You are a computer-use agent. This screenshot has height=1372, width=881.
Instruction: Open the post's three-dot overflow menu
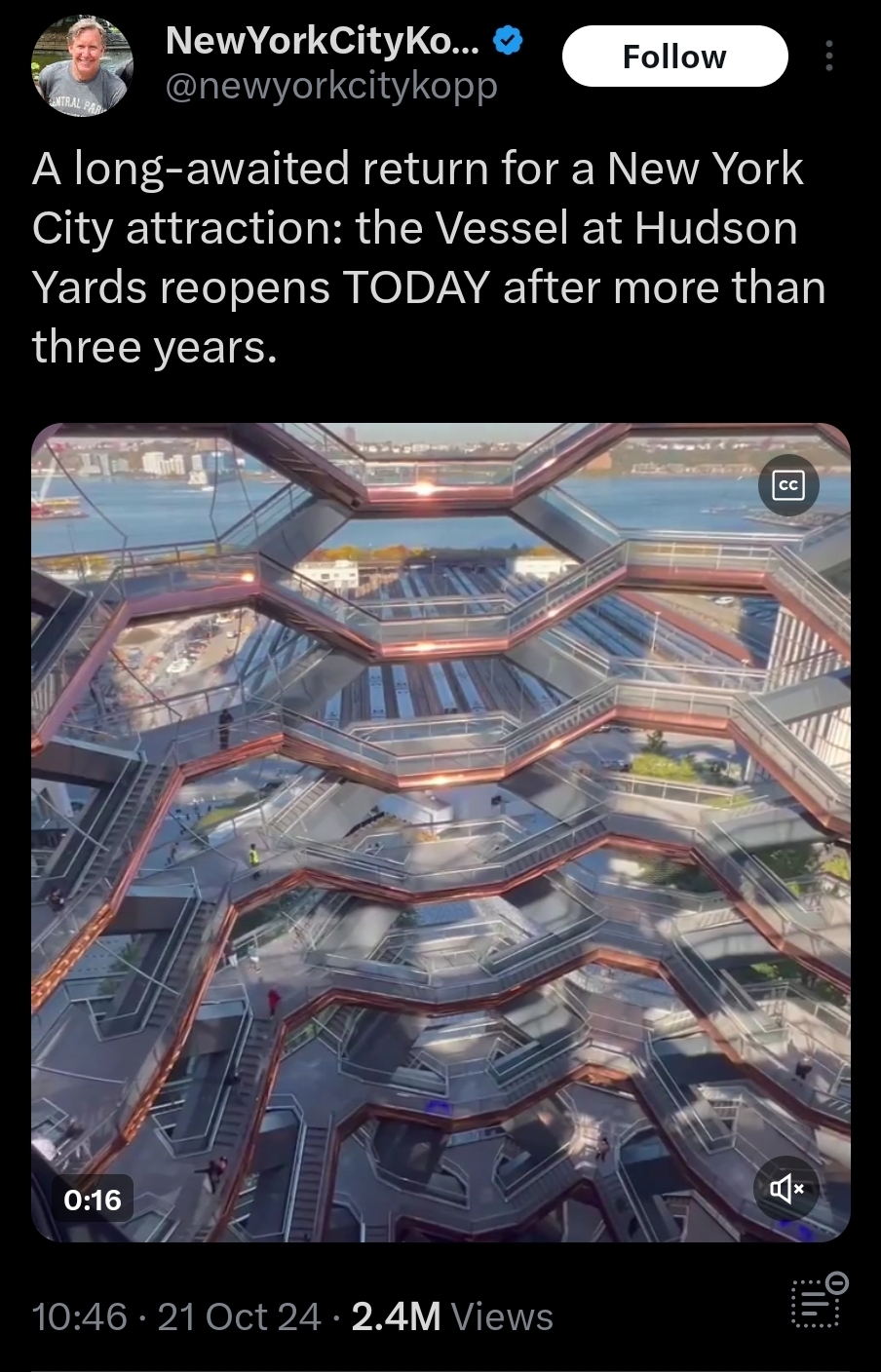click(828, 57)
